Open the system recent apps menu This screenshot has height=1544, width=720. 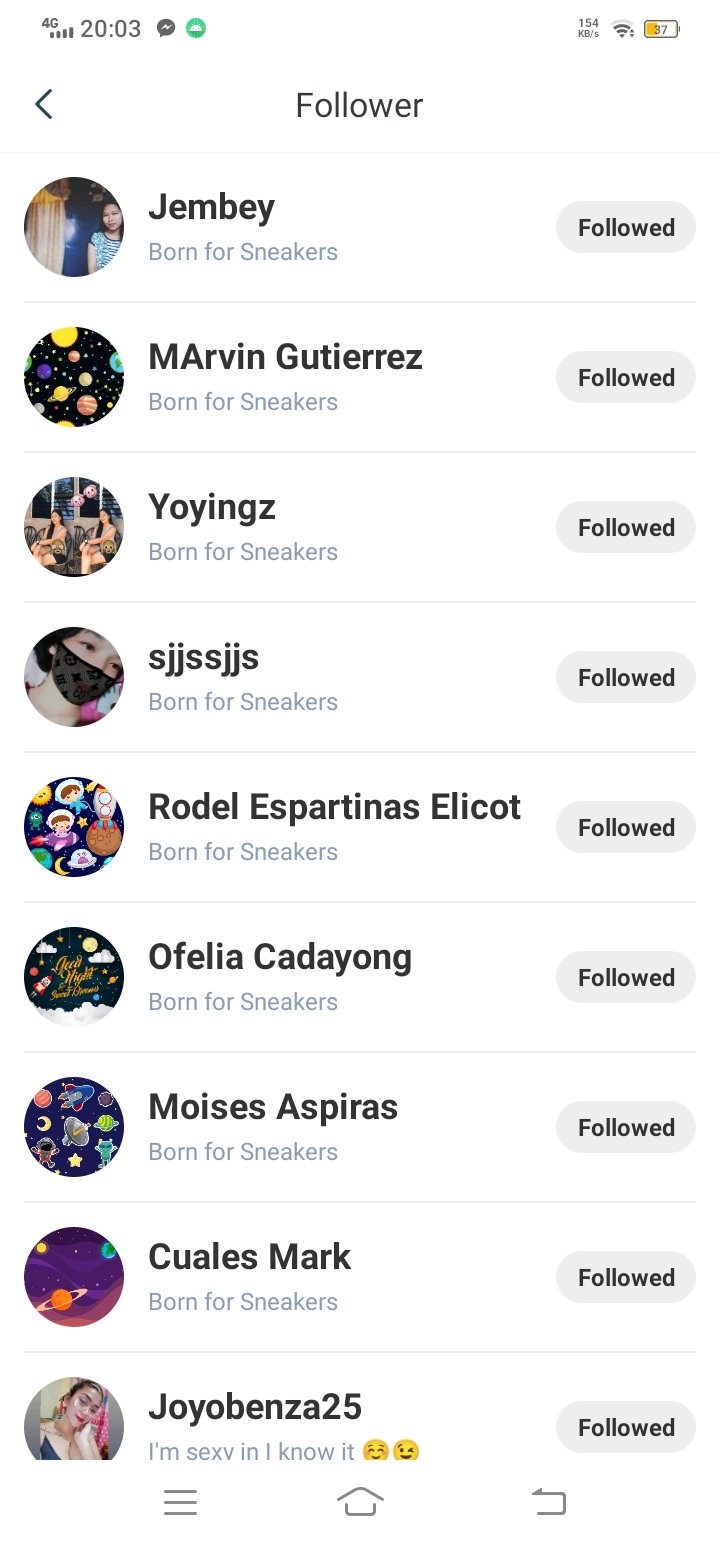click(180, 1502)
